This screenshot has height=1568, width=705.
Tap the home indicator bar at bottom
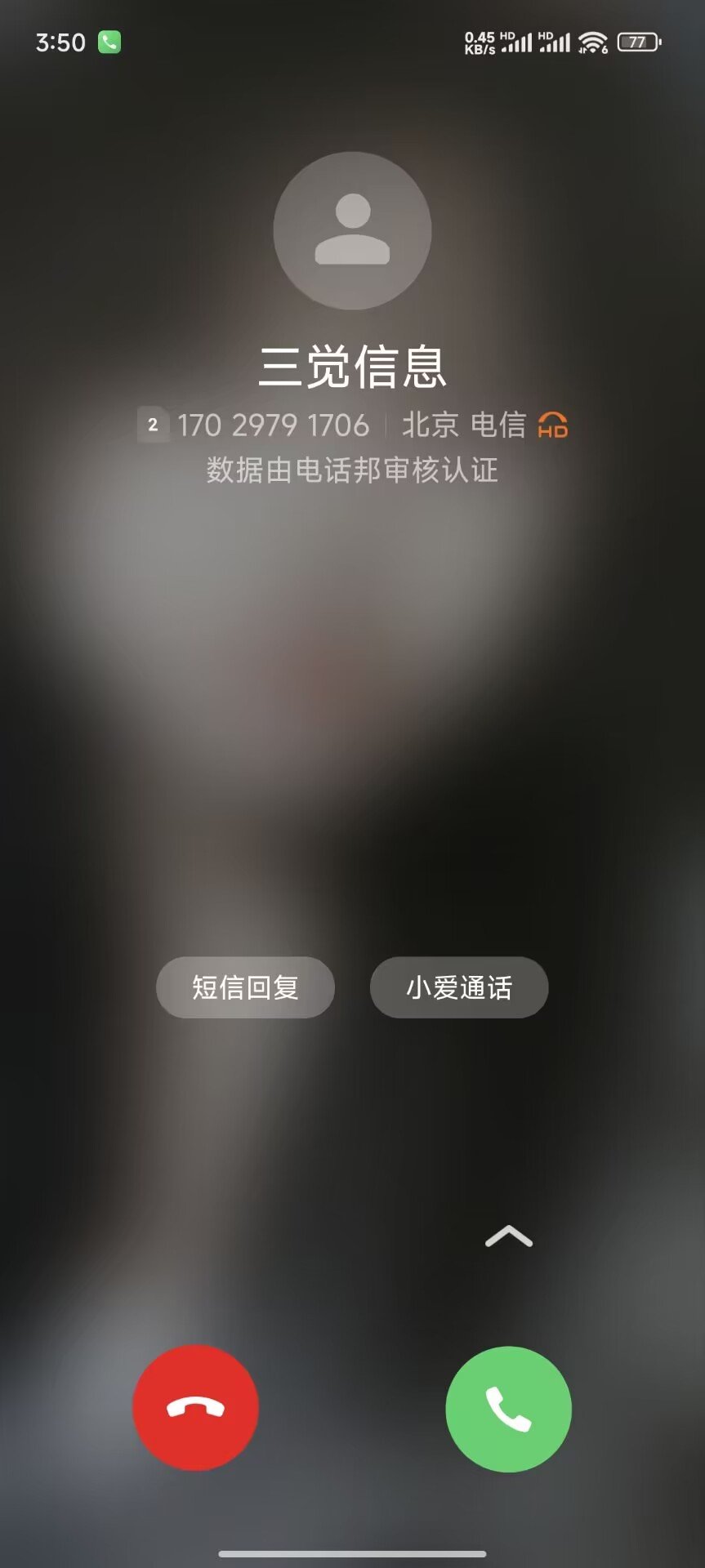352,1552
